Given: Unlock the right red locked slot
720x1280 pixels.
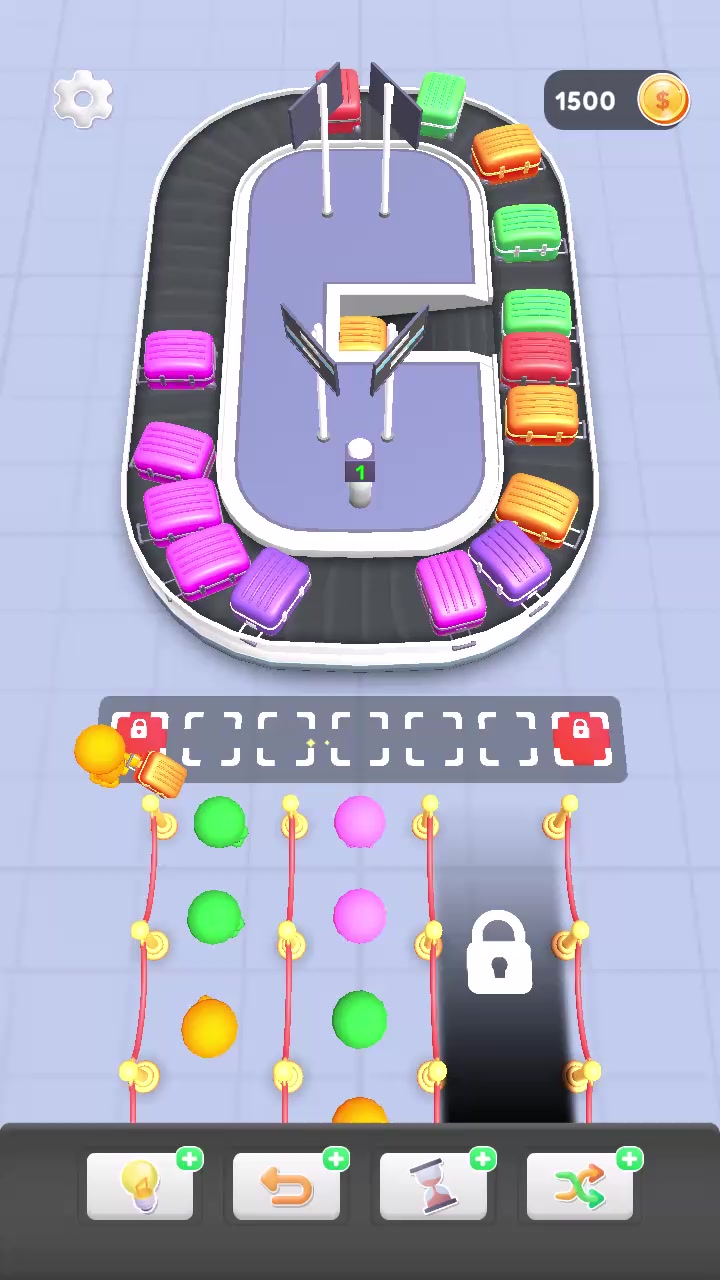Looking at the screenshot, I should coord(581,738).
